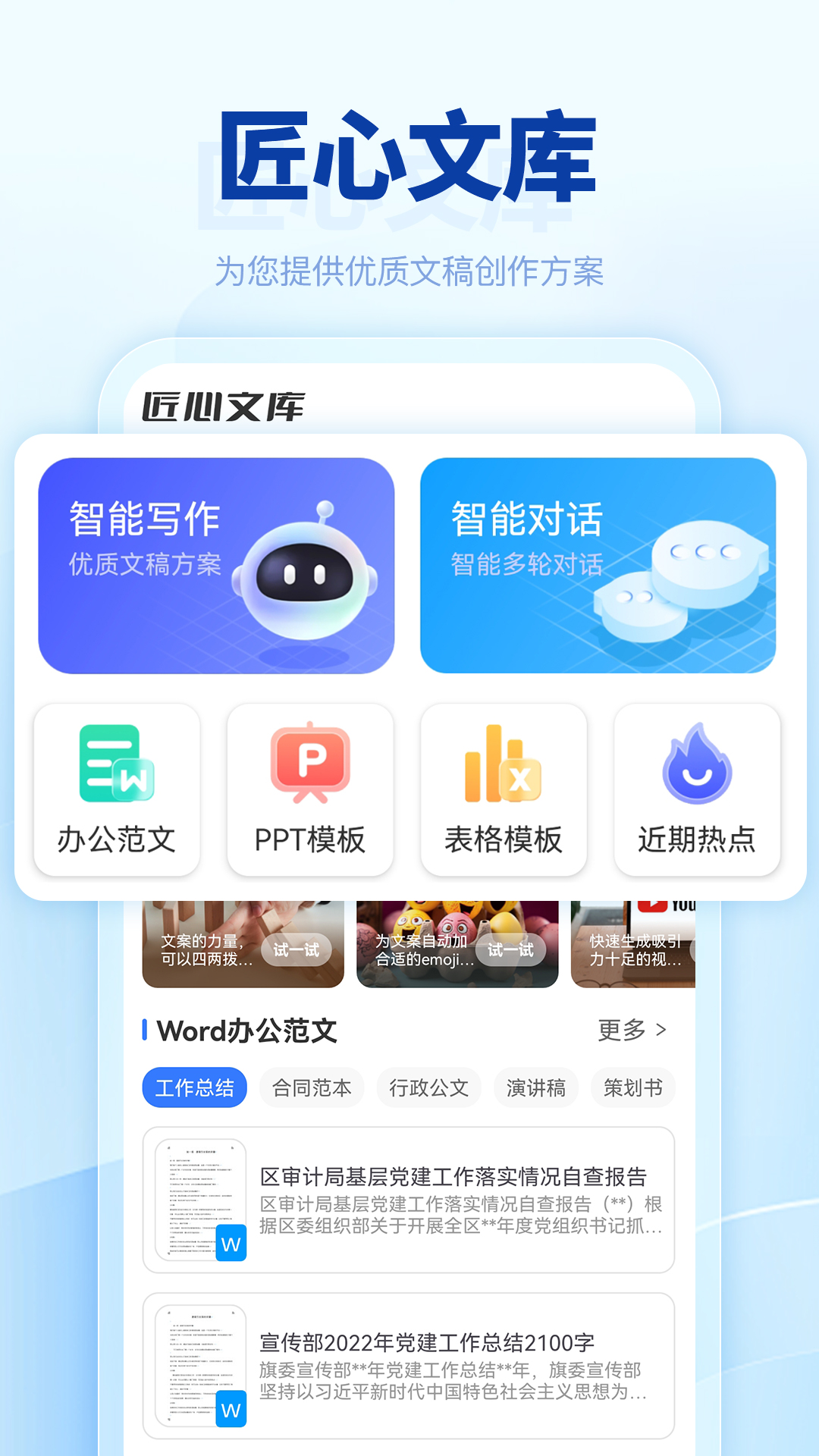
Task: Click the 近期热点 flame icon
Action: tap(696, 766)
